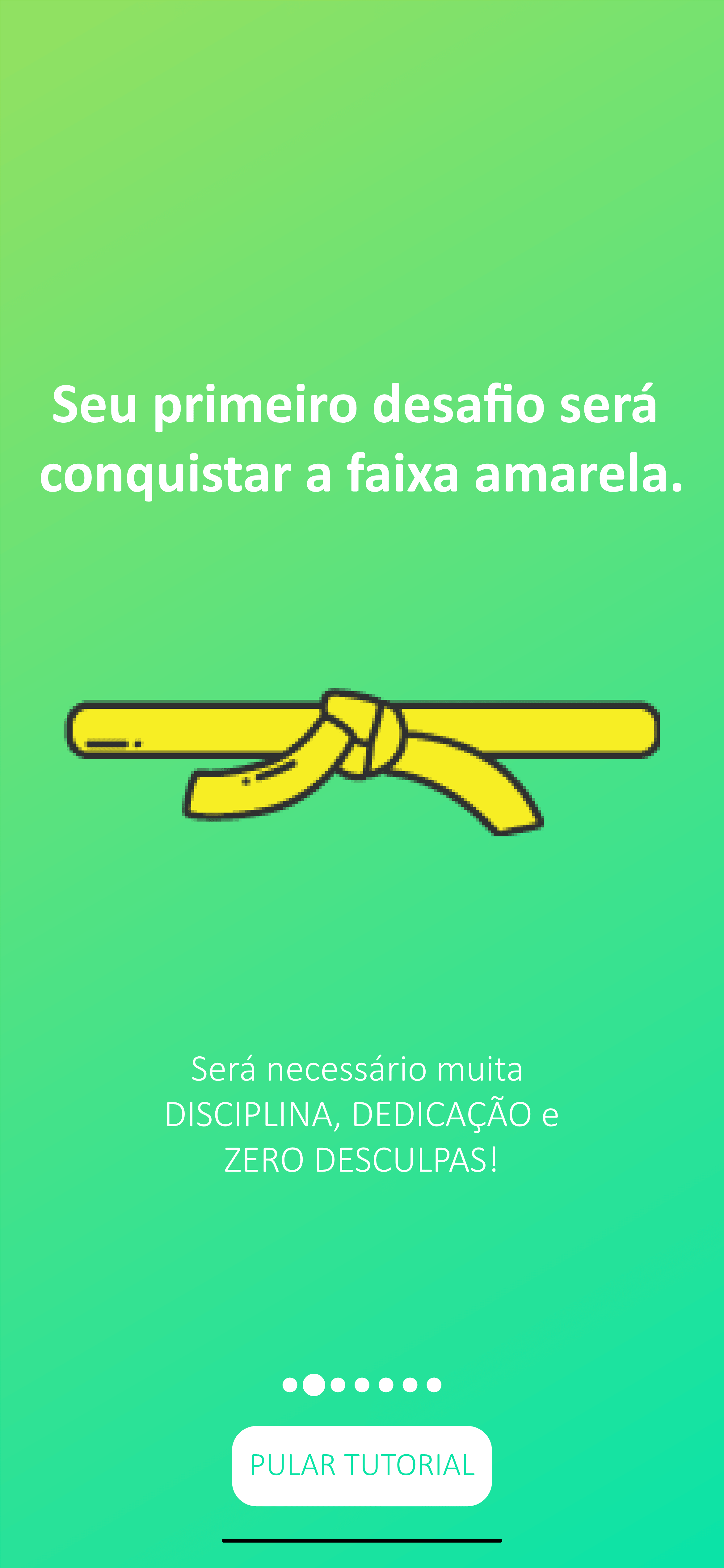Select the first page indicator dot
Viewport: 724px width, 1568px height.
tap(290, 1385)
